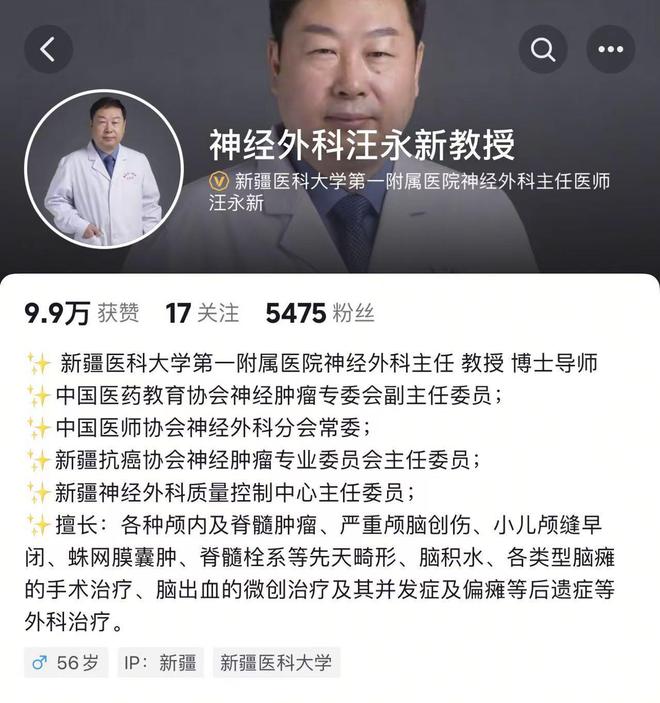The width and height of the screenshot is (660, 703).
Task: Open the 17 关注 following list
Action: click(x=202, y=314)
